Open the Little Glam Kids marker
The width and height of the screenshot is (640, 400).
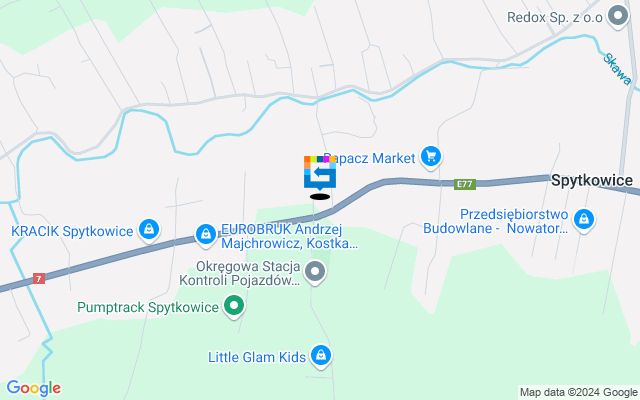(x=321, y=355)
